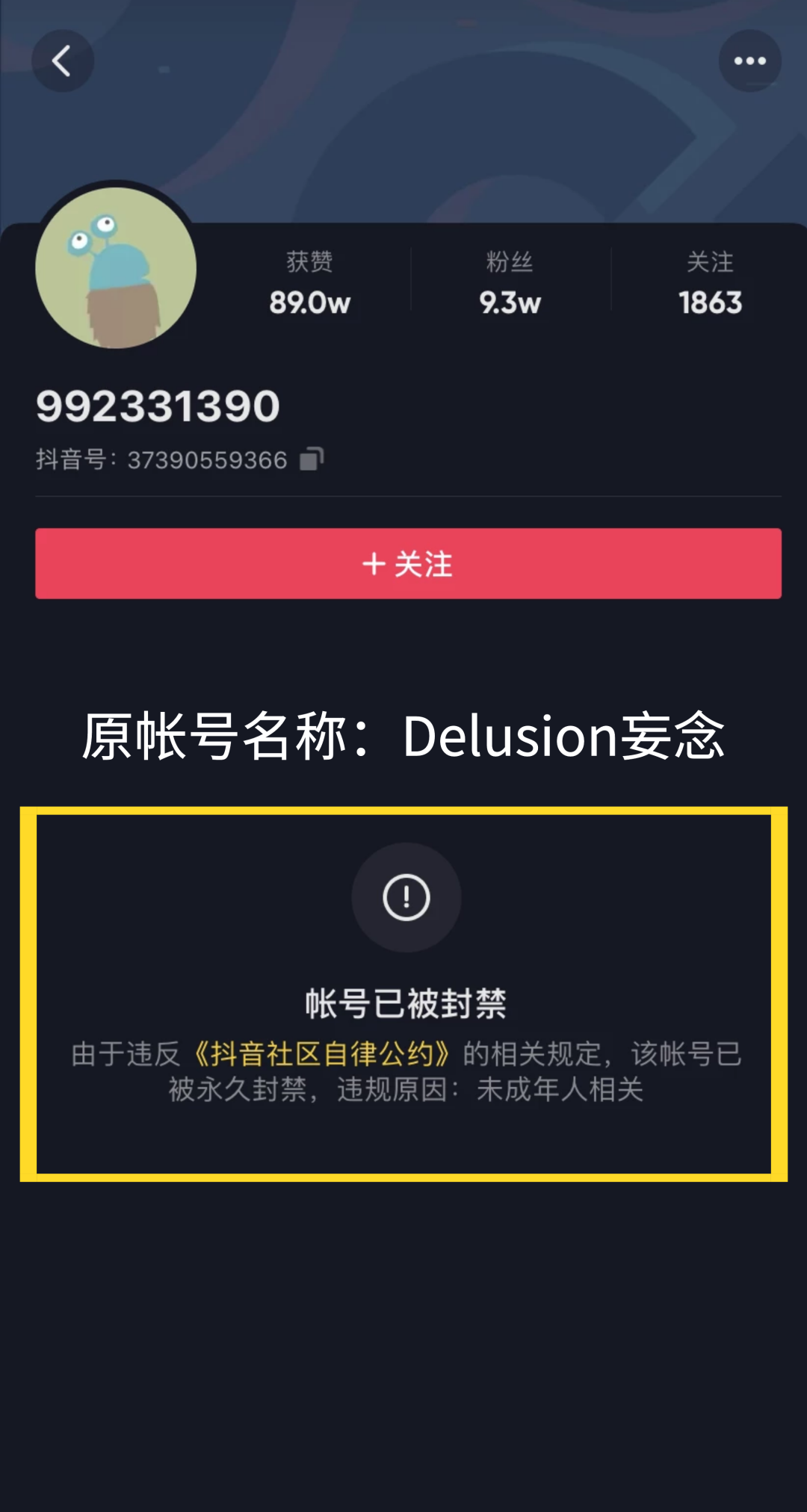Tap the back arrow to leave profile
Viewport: 807px width, 1512px height.
tap(64, 60)
